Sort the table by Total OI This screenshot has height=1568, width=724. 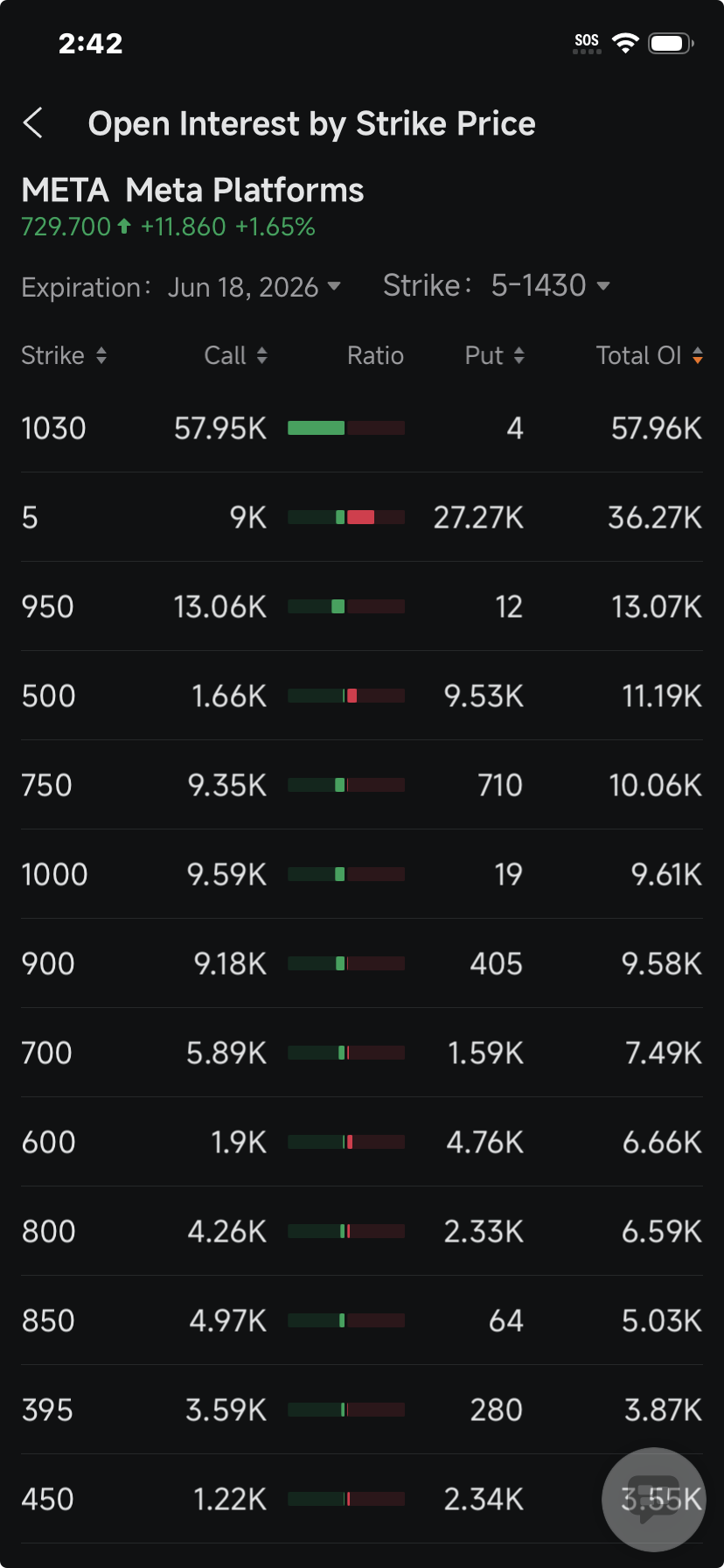tap(649, 355)
